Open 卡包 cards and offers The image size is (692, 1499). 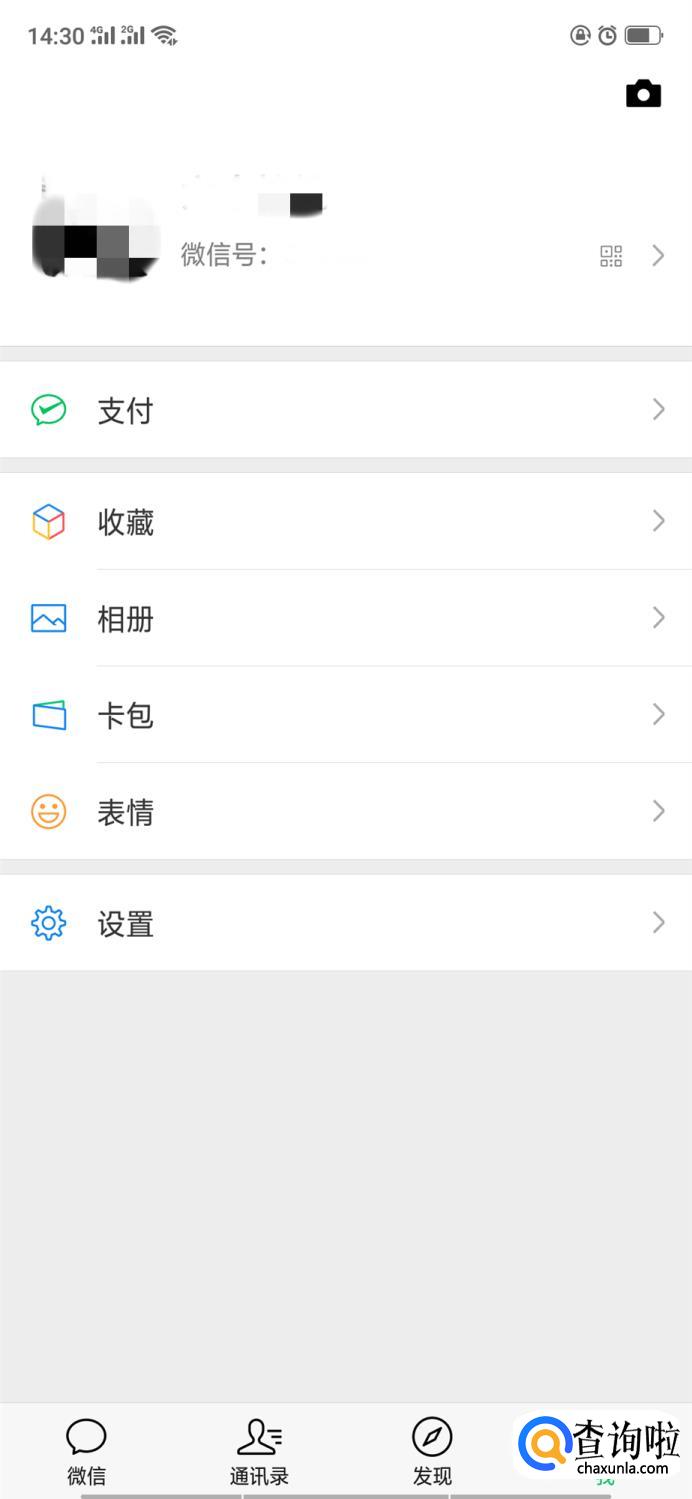point(346,715)
